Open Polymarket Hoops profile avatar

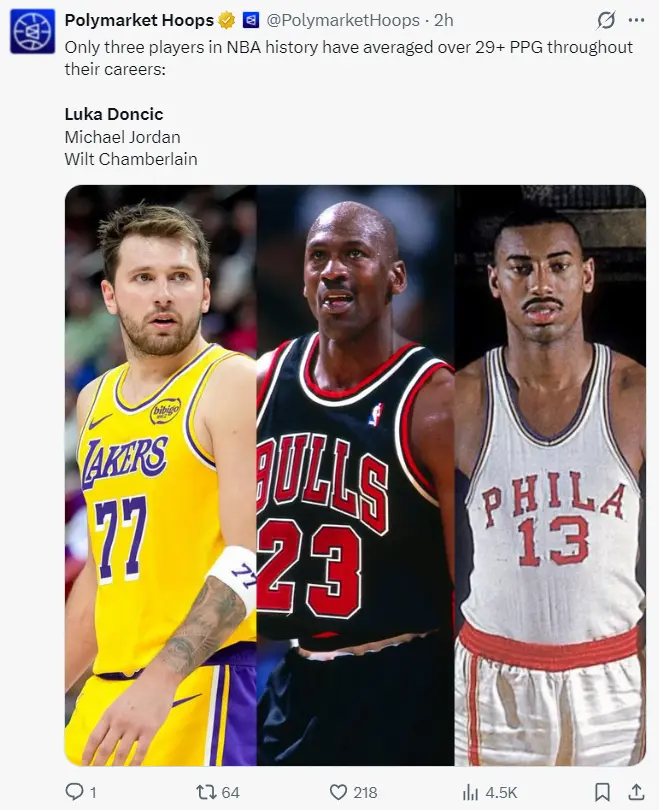pos(32,31)
